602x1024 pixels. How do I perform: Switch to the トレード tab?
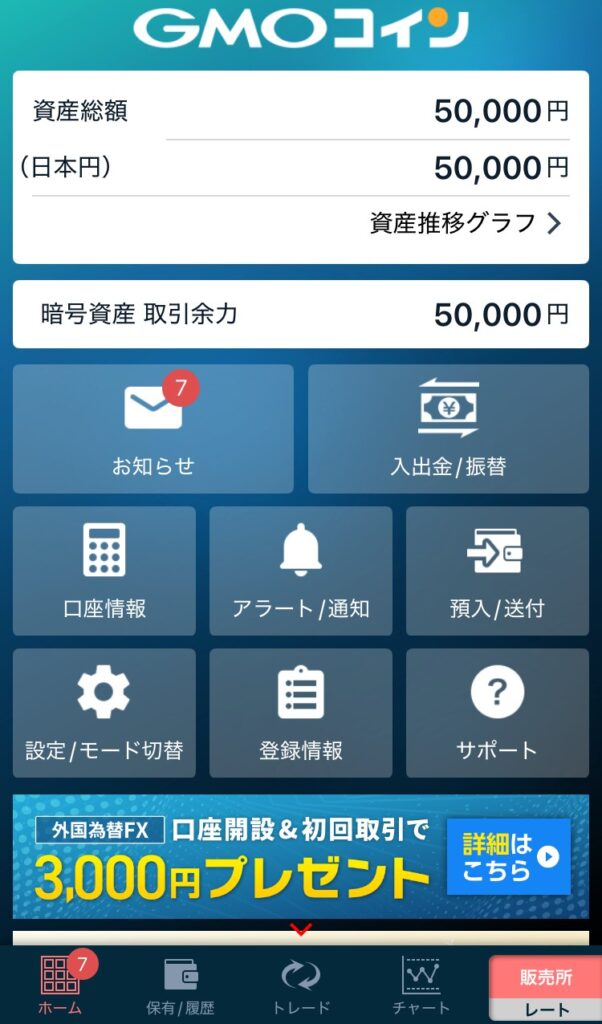pos(300,985)
